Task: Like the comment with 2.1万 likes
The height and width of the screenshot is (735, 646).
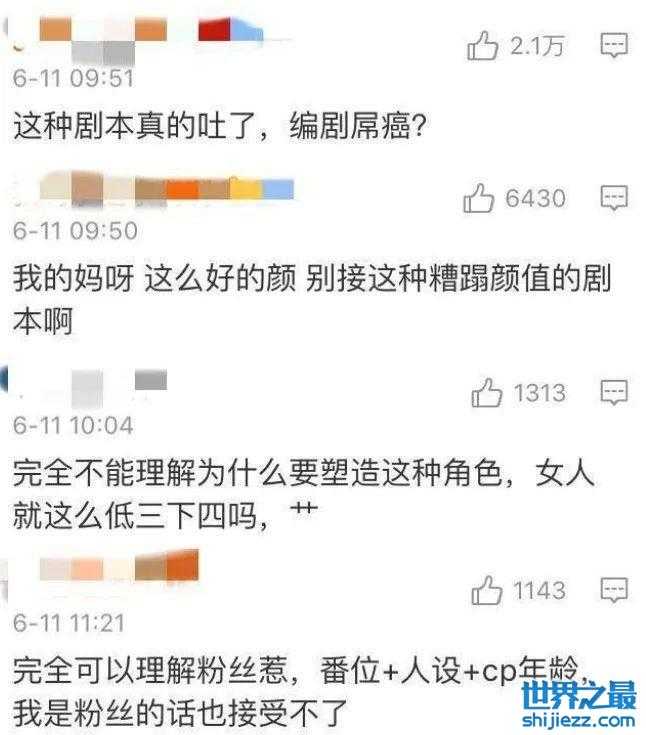Action: pos(483,44)
